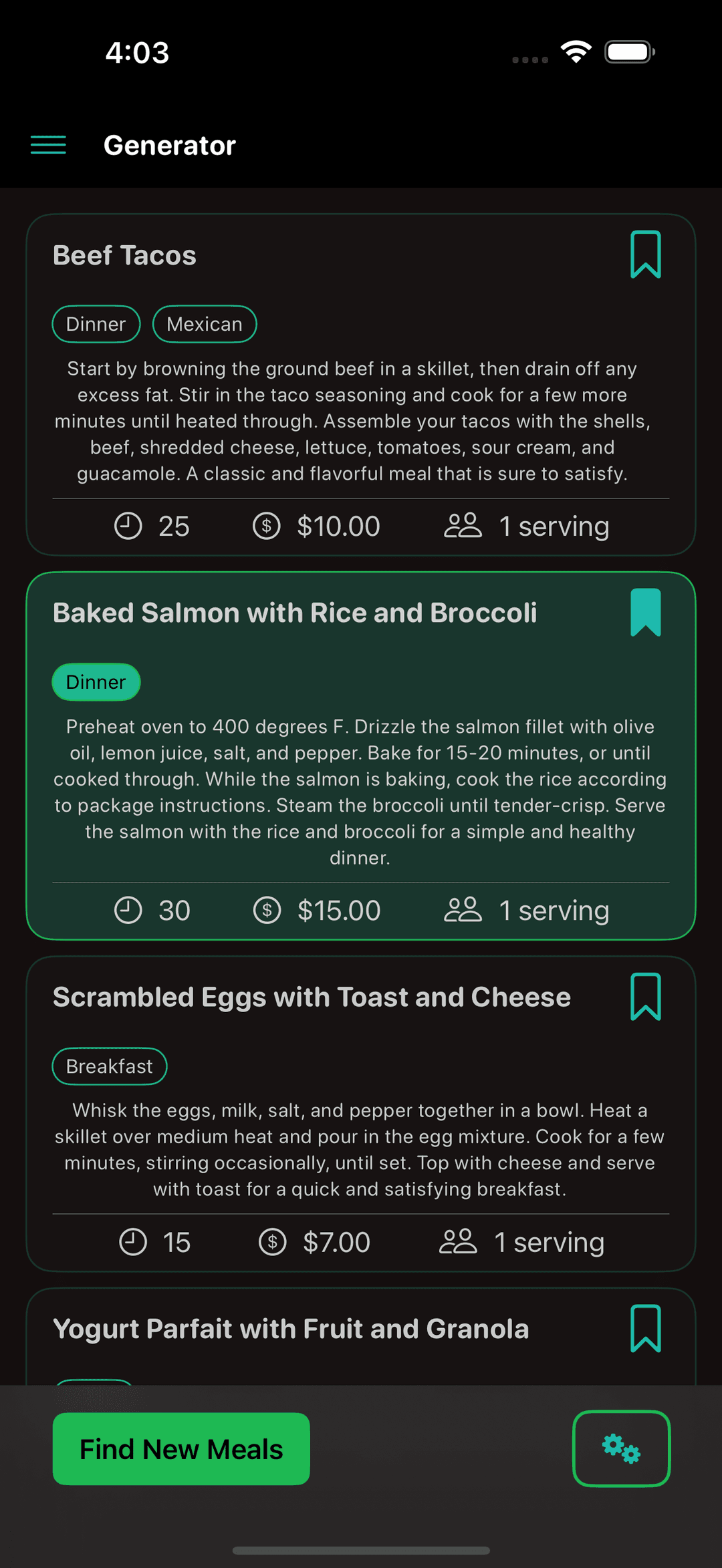Open the hamburger drawer menu
The height and width of the screenshot is (1568, 722).
[x=48, y=145]
